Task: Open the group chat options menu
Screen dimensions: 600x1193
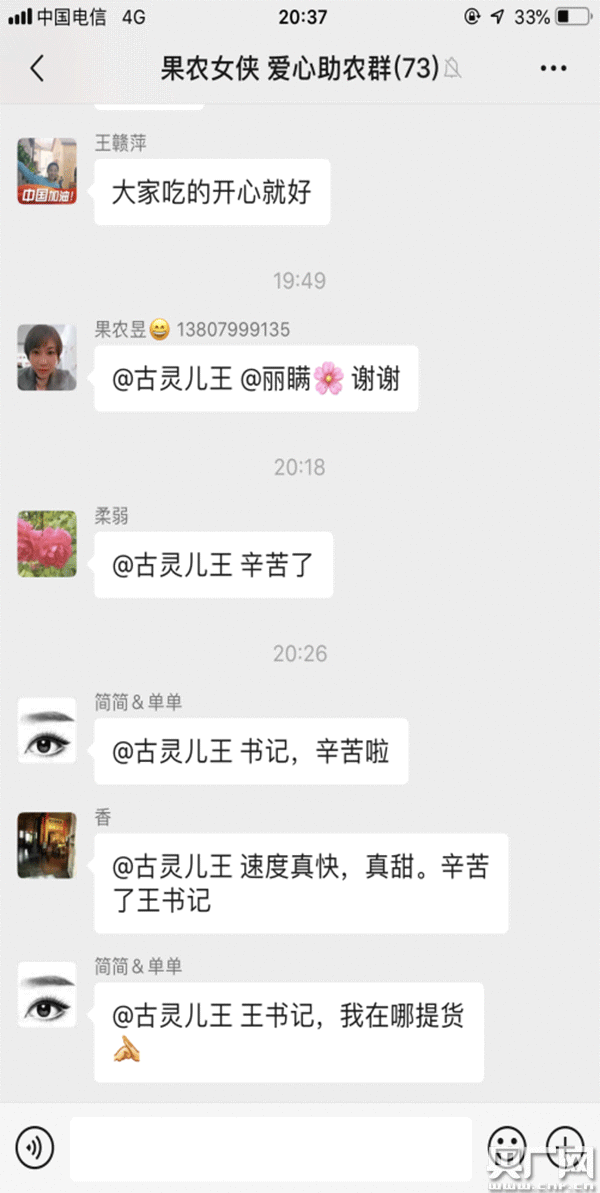Action: pyautogui.click(x=553, y=68)
